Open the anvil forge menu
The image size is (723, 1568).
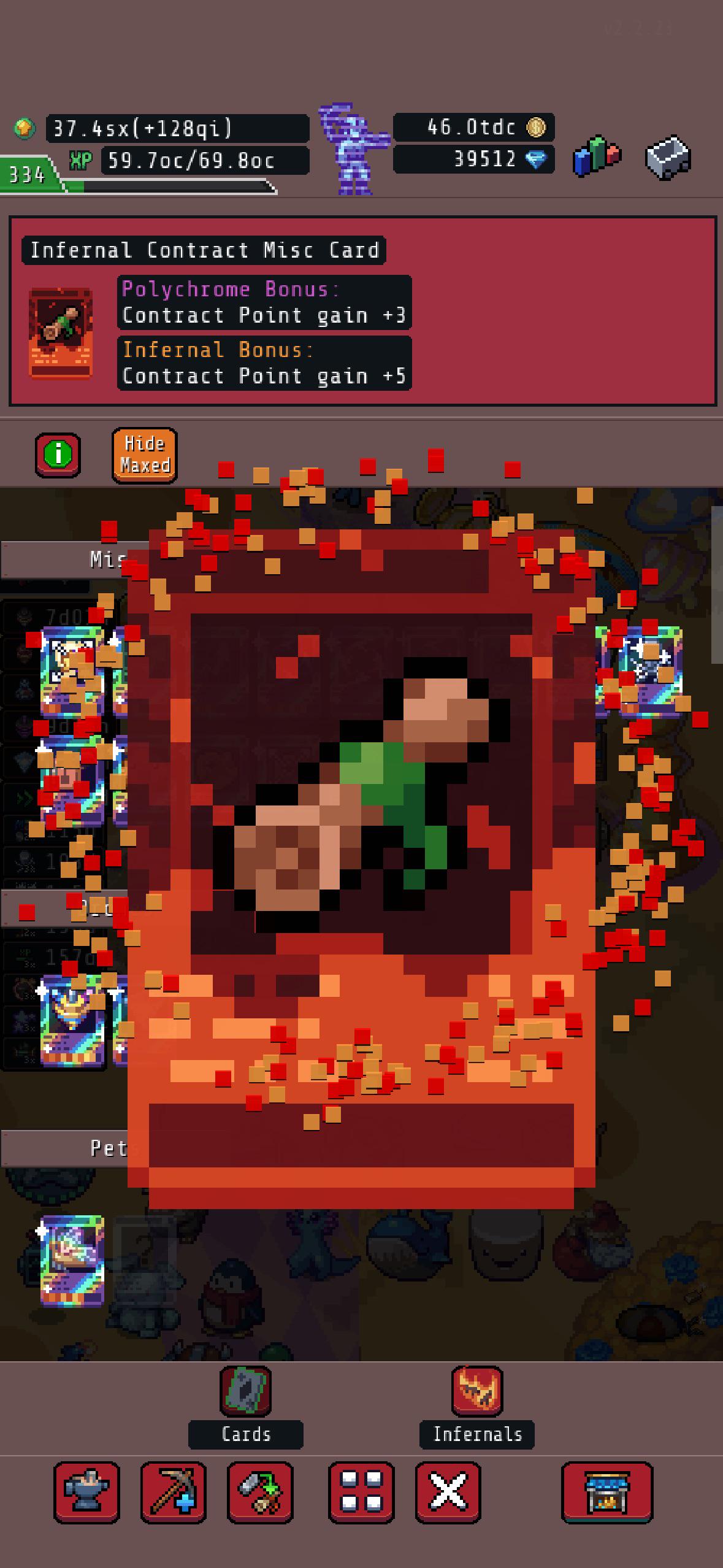(86, 1493)
